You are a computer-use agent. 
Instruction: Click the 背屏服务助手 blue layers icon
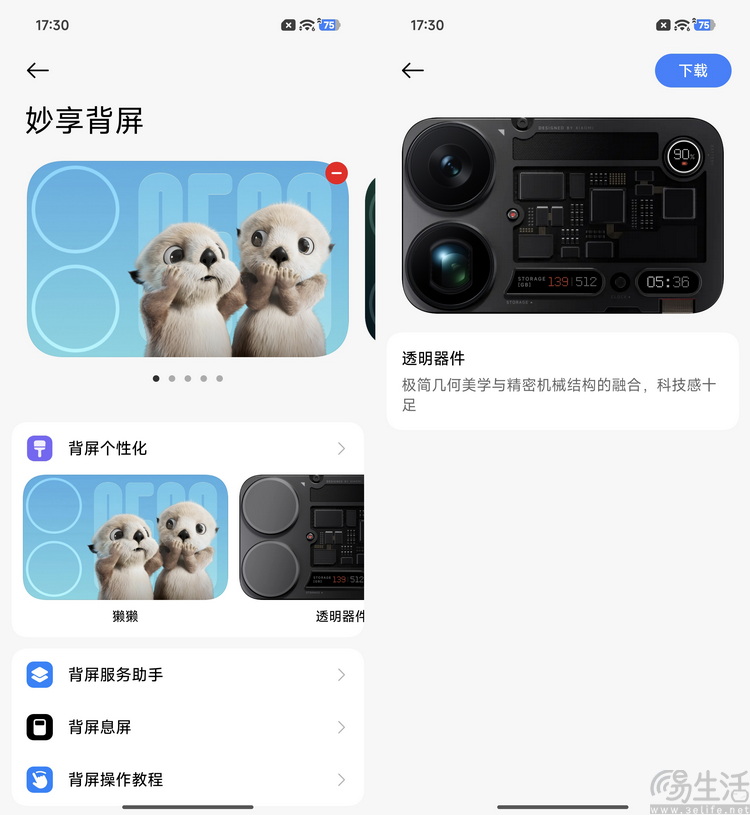click(38, 675)
